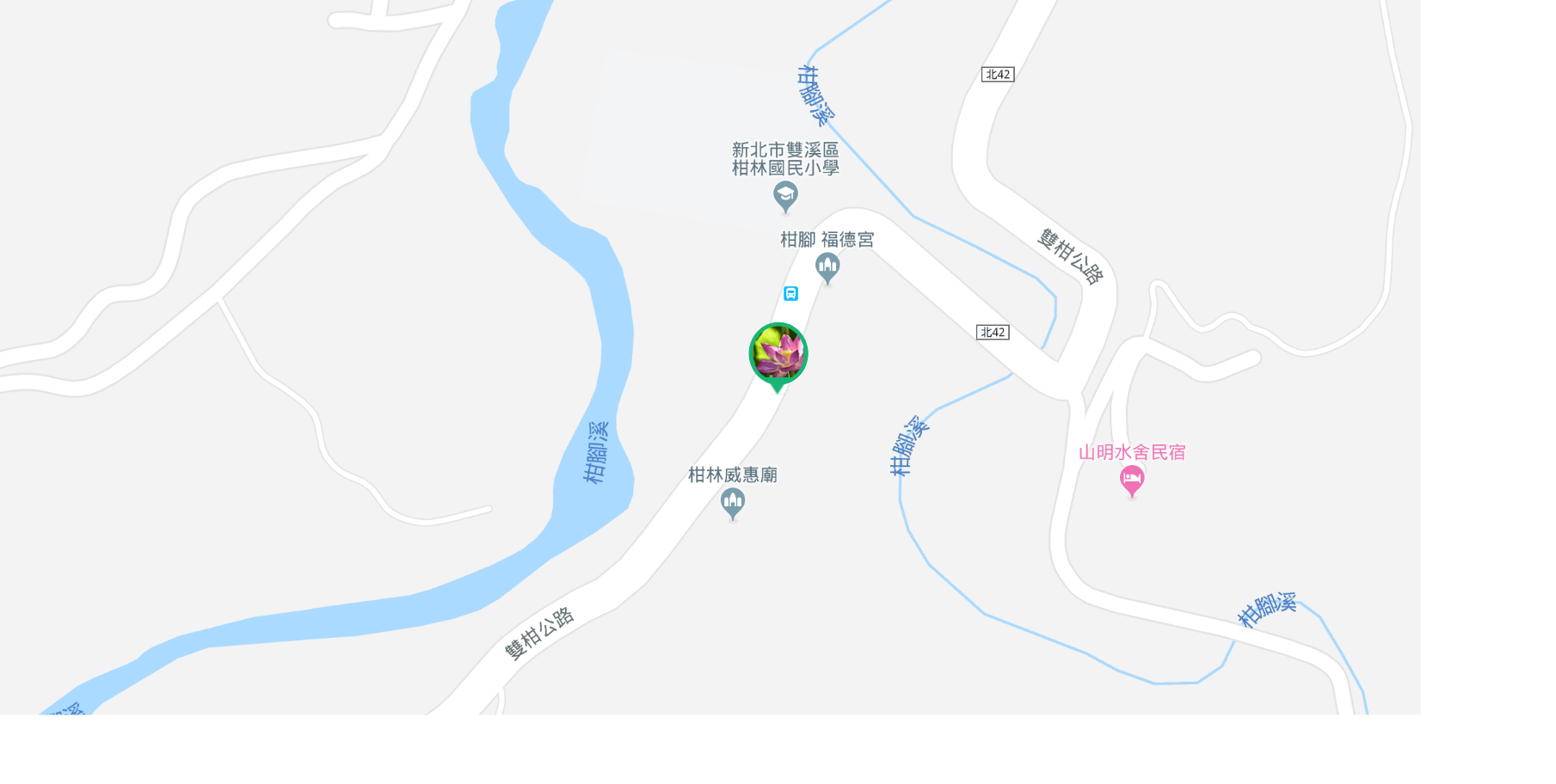Open the 柑林威惠廟 temple marker
Screen dimensions: 1556x784
point(732,502)
